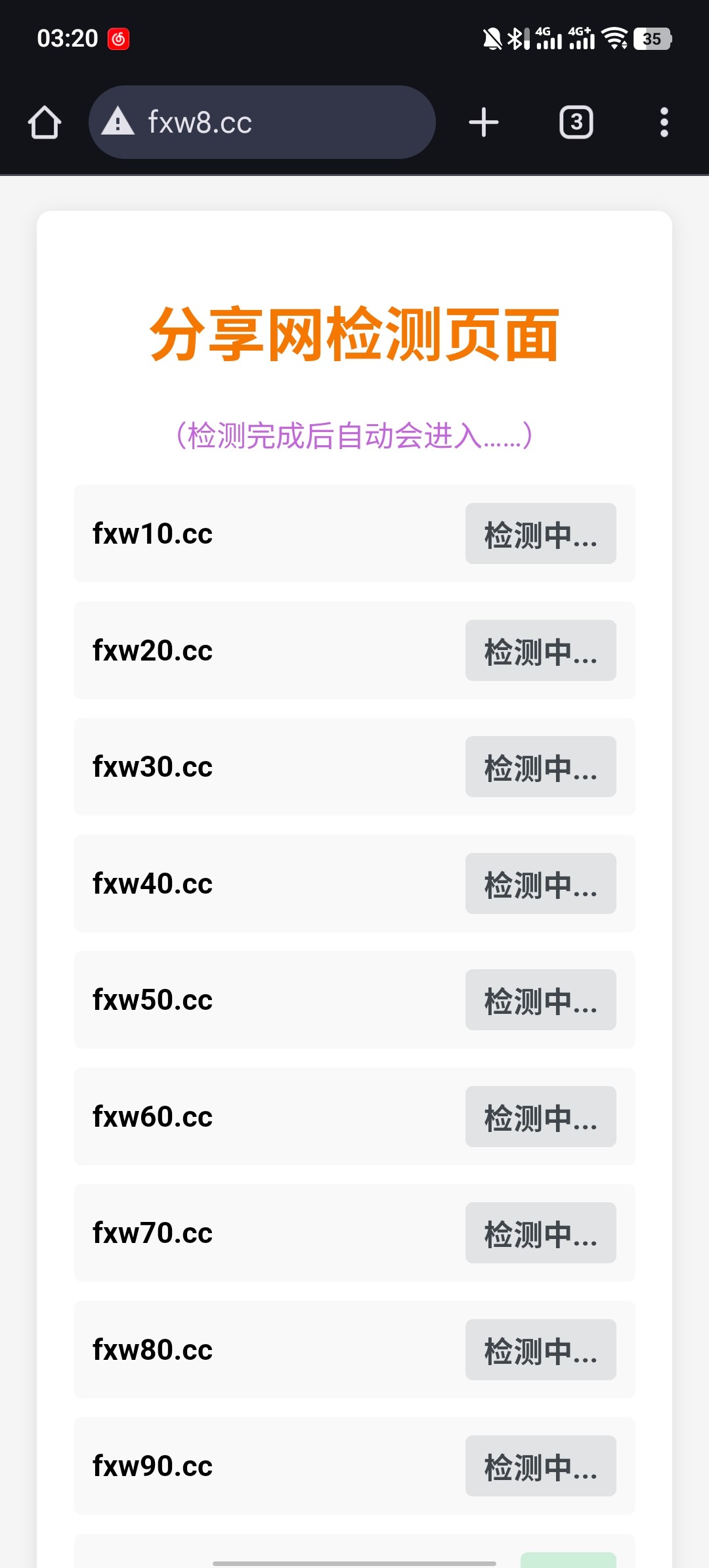Tap the 检测中 button for fxw30.cc
Viewport: 709px width, 1568px height.
point(540,767)
